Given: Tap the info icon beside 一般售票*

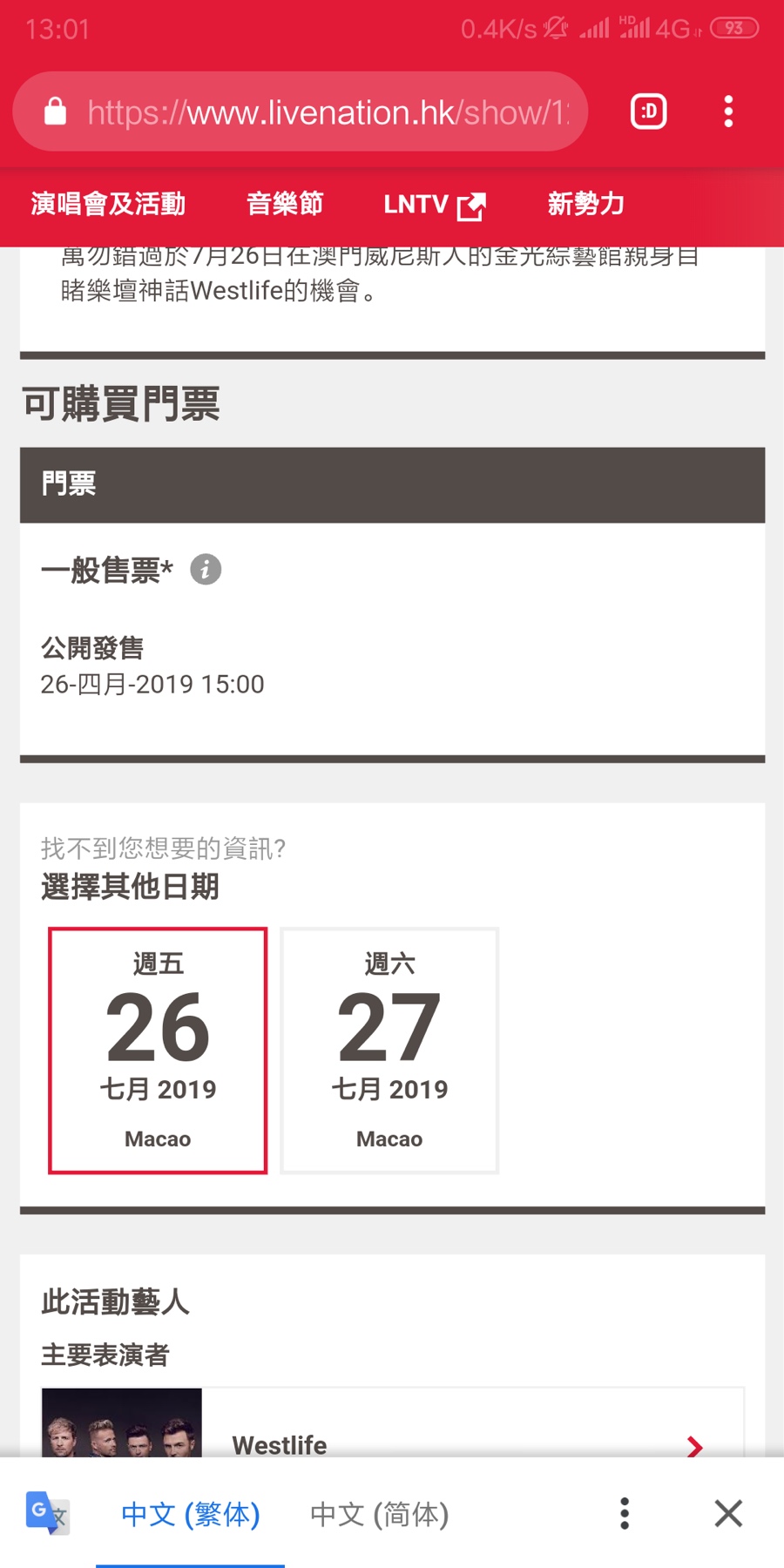Looking at the screenshot, I should (205, 570).
